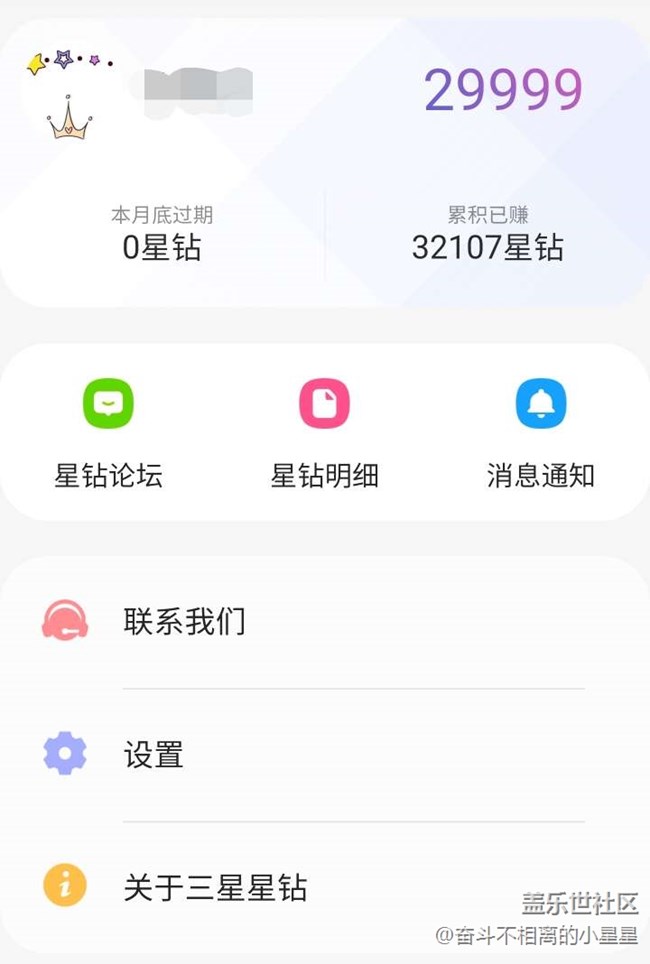Screen dimensions: 650x964
Task: Go to 设置 settings
Action: (325, 754)
